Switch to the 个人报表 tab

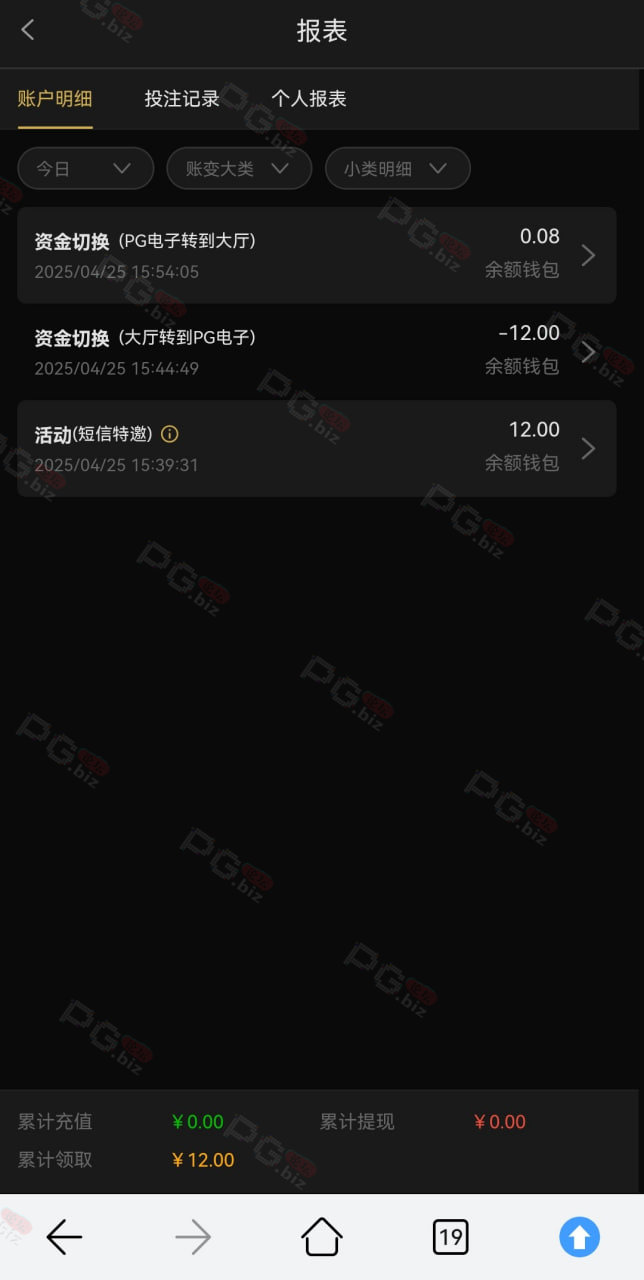[x=309, y=98]
